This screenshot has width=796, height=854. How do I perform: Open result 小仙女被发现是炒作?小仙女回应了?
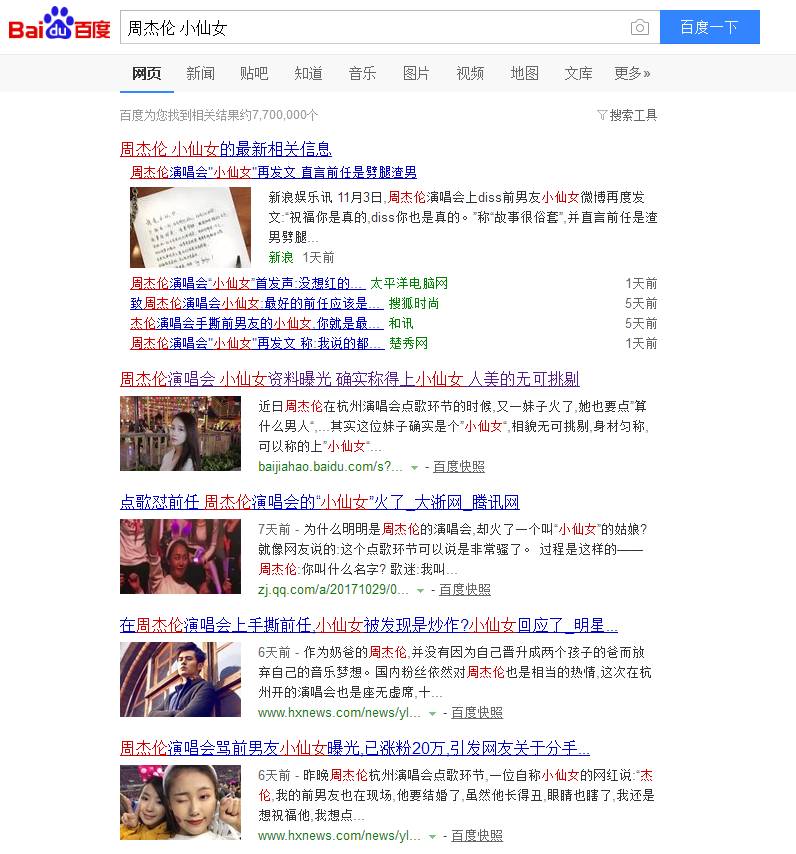[x=369, y=625]
